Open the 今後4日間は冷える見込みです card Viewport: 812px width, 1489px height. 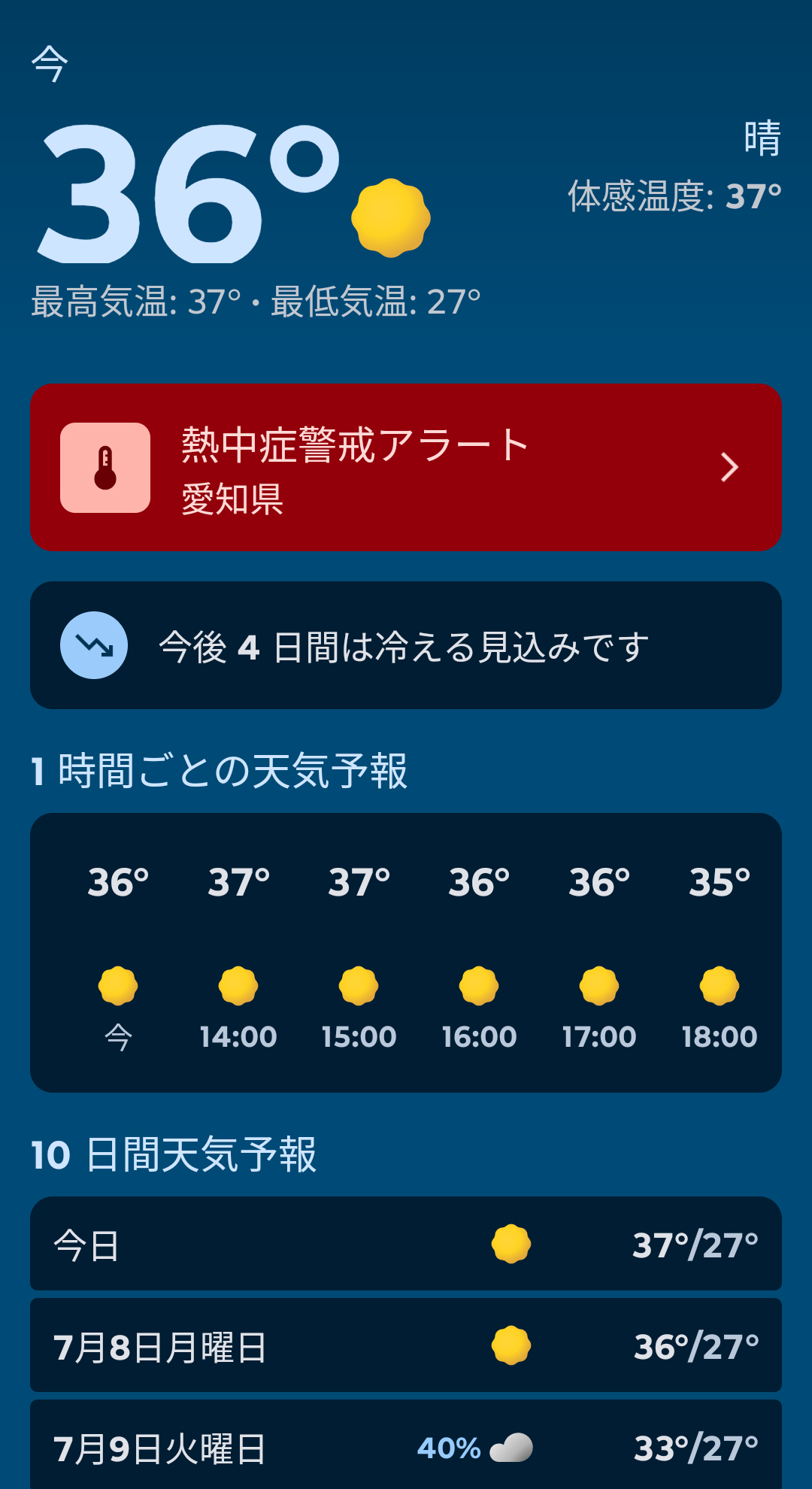pyautogui.click(x=406, y=645)
